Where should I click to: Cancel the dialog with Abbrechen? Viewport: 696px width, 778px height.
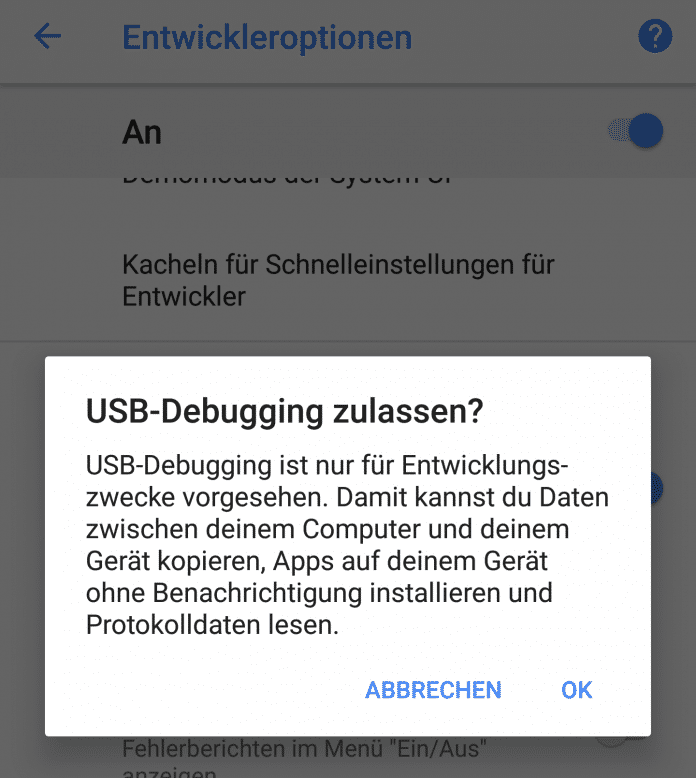click(x=433, y=690)
